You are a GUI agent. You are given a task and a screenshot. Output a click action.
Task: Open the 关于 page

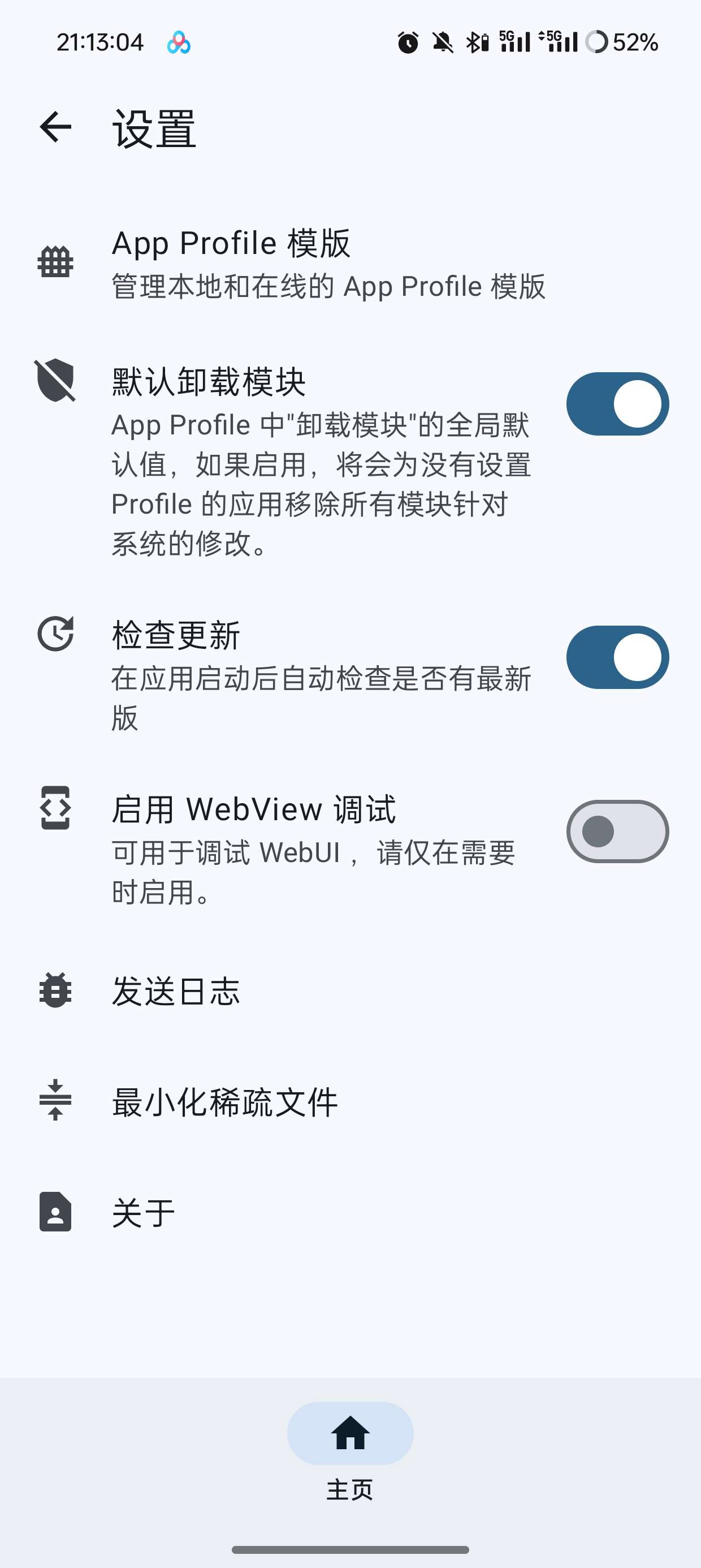144,1213
